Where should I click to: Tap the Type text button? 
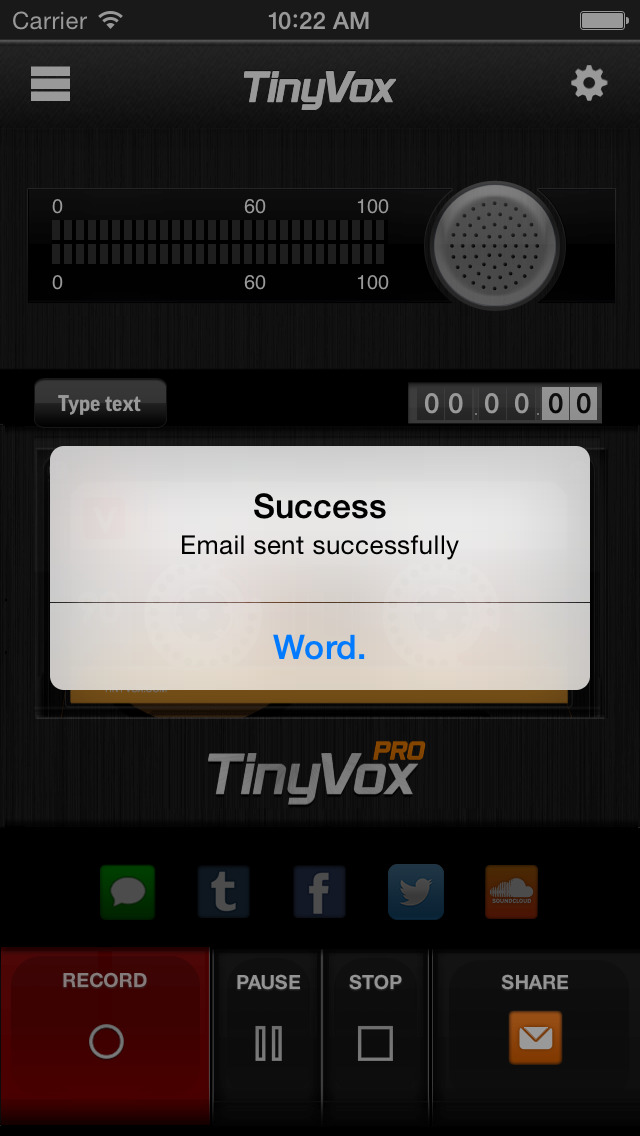point(100,404)
